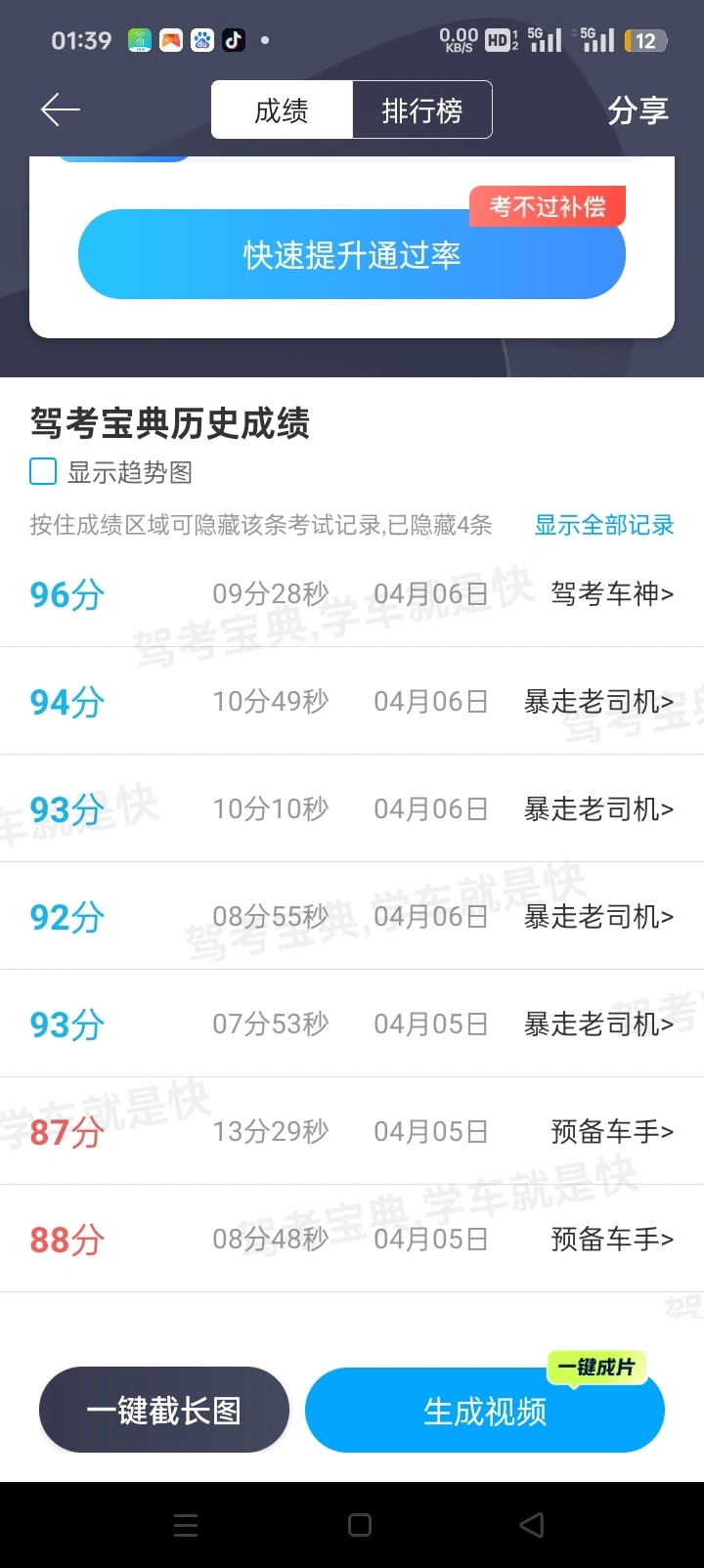Tap the 生成视频 button
Screen dimensions: 704x1568
pyautogui.click(x=485, y=1411)
